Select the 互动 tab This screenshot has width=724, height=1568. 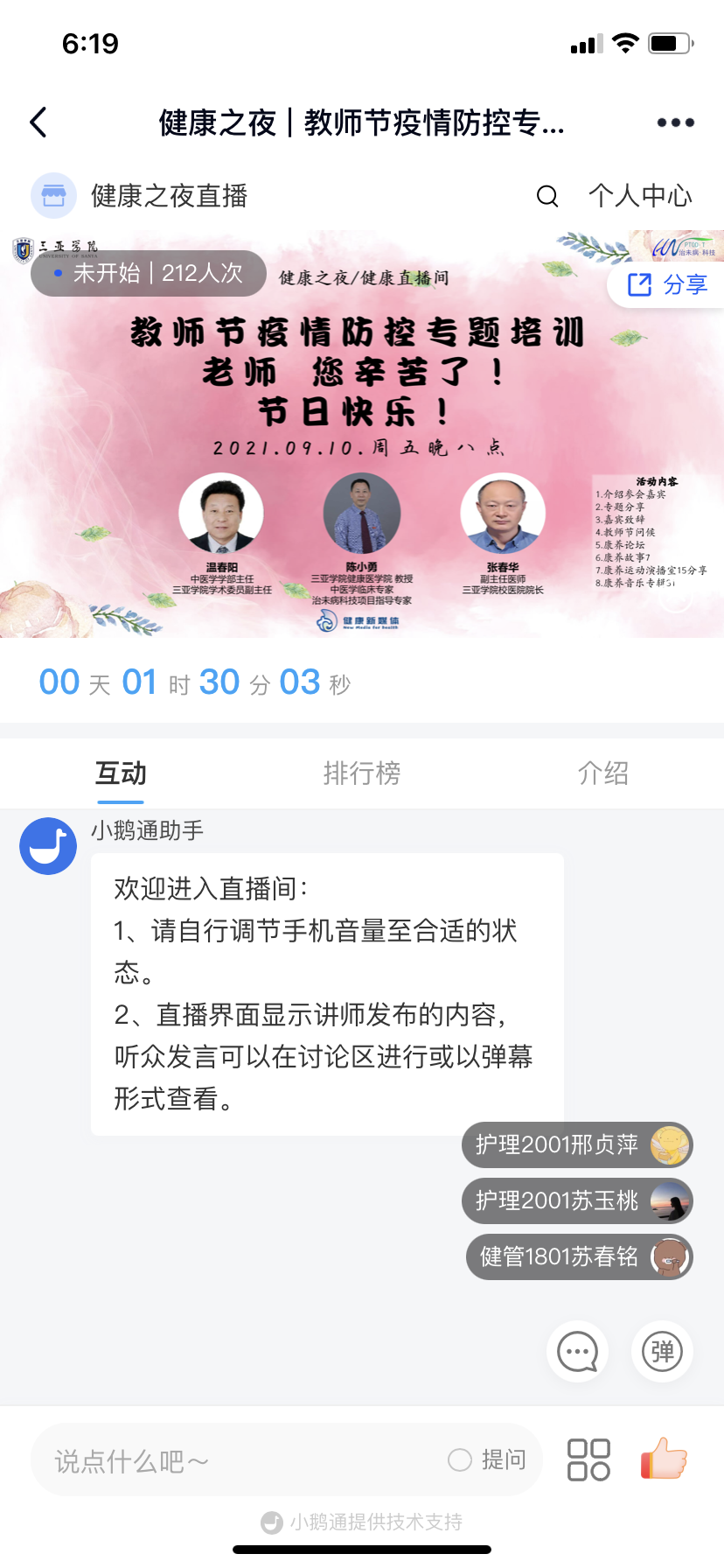[x=121, y=773]
